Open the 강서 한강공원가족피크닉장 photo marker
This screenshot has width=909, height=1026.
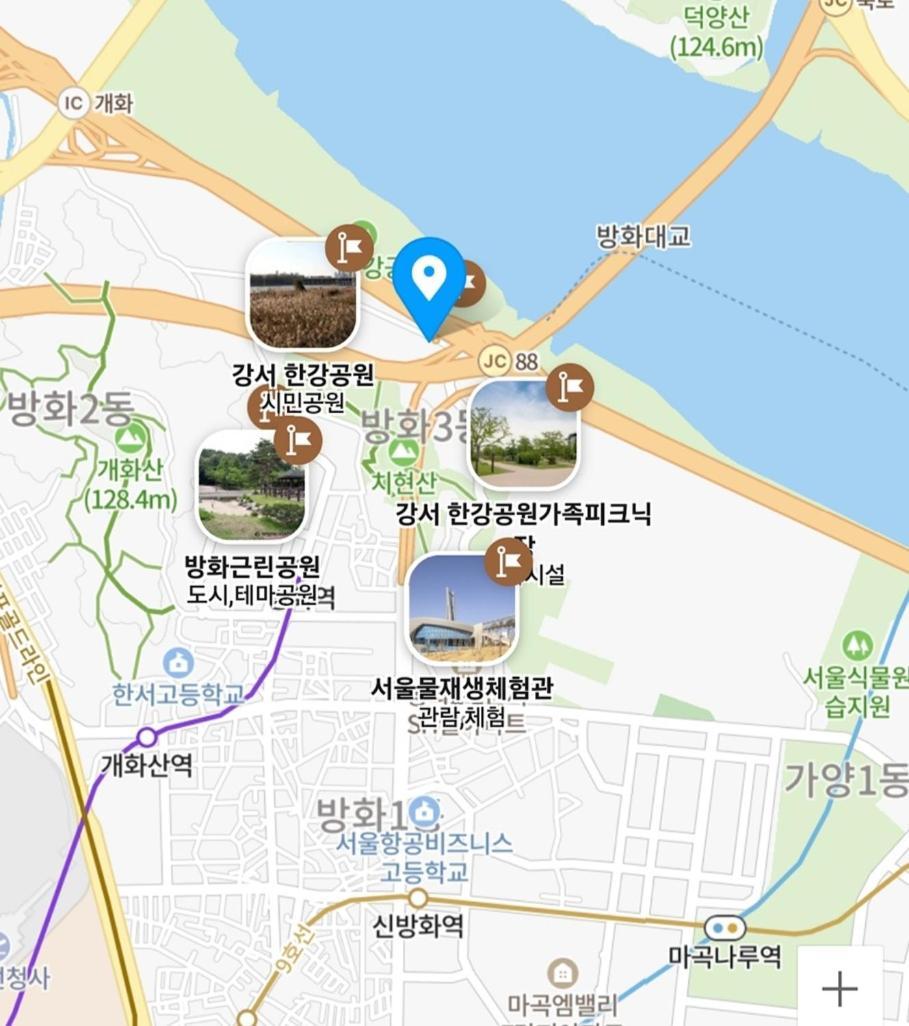pyautogui.click(x=524, y=434)
